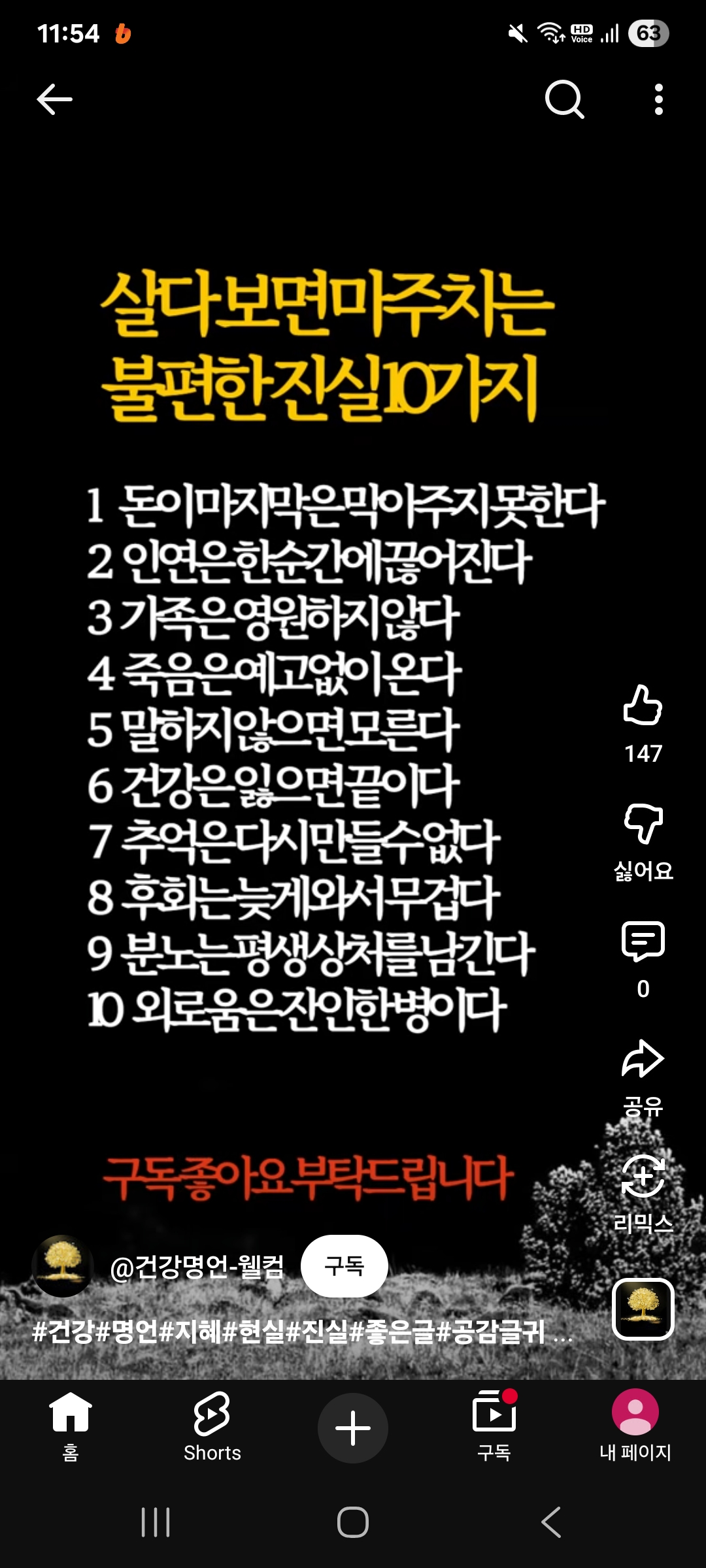
Task: Remix this Short (리믹스)
Action: pyautogui.click(x=643, y=1177)
